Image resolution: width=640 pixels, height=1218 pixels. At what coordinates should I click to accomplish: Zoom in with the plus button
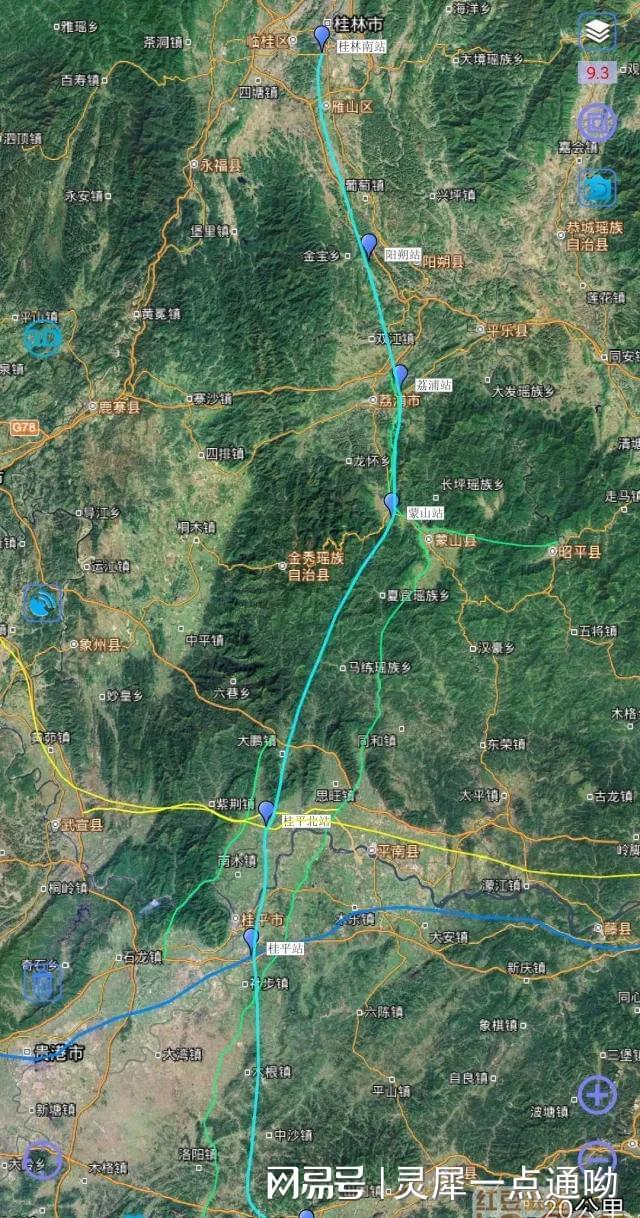(597, 1094)
